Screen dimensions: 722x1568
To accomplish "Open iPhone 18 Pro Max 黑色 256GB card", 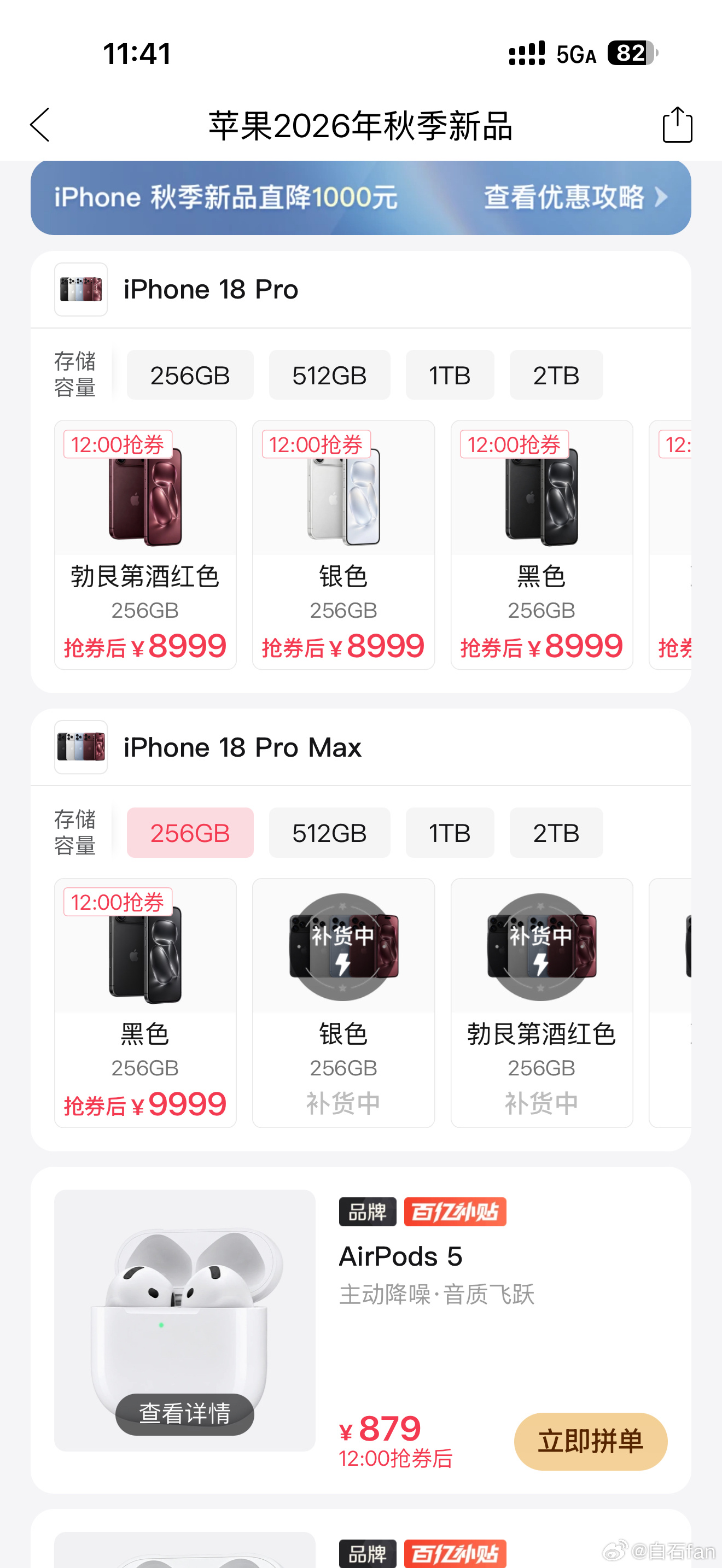I will pos(145,1003).
